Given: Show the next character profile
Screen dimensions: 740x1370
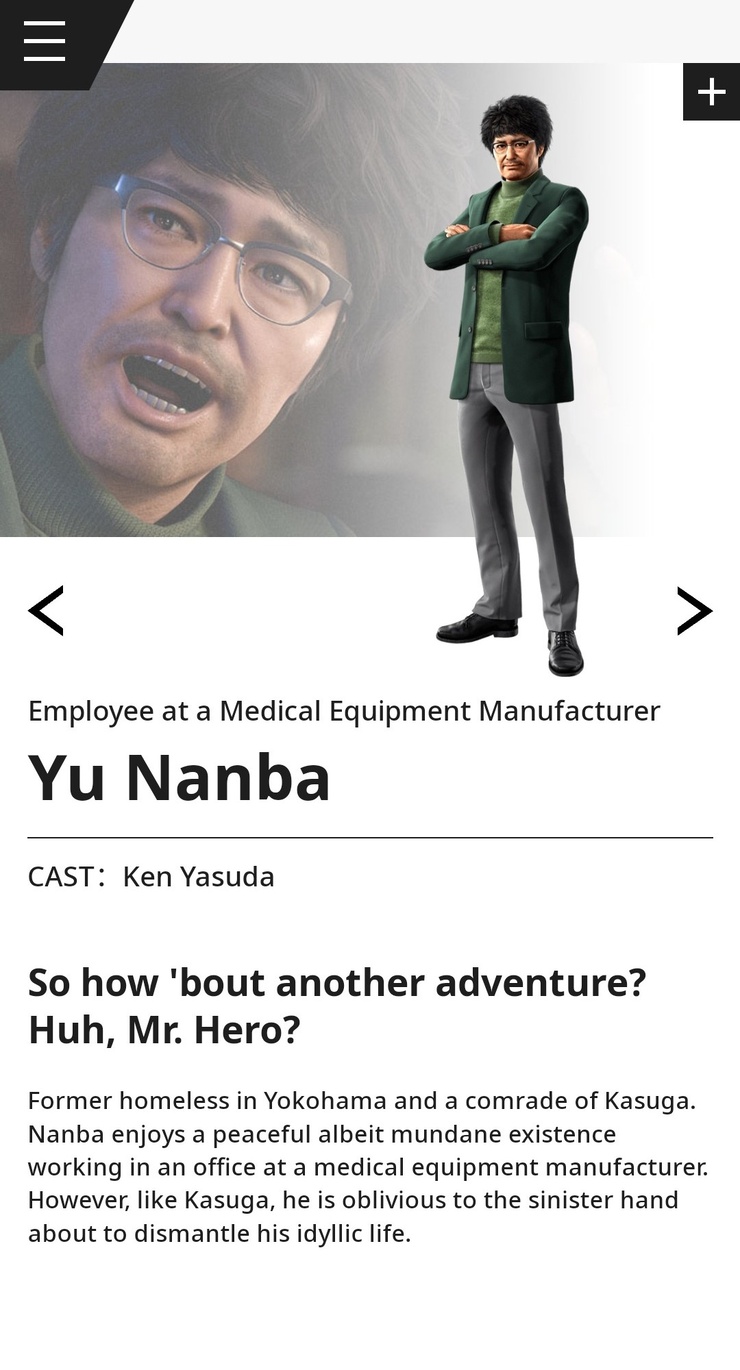Looking at the screenshot, I should (694, 611).
